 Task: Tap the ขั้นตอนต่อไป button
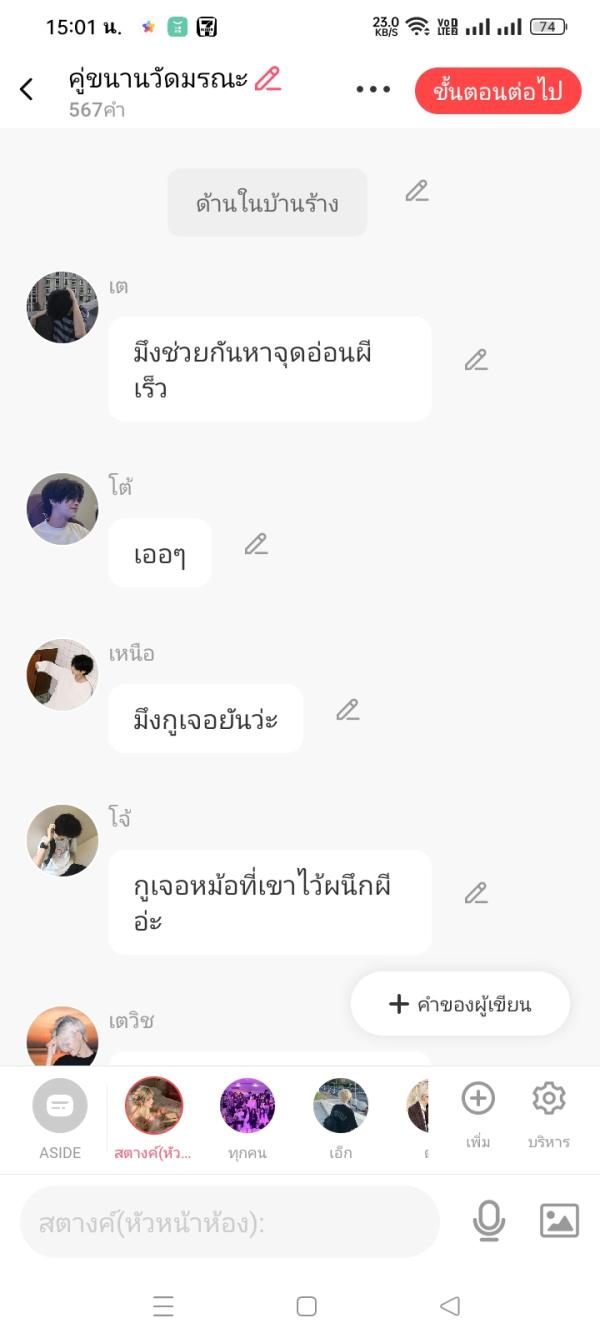coord(498,92)
